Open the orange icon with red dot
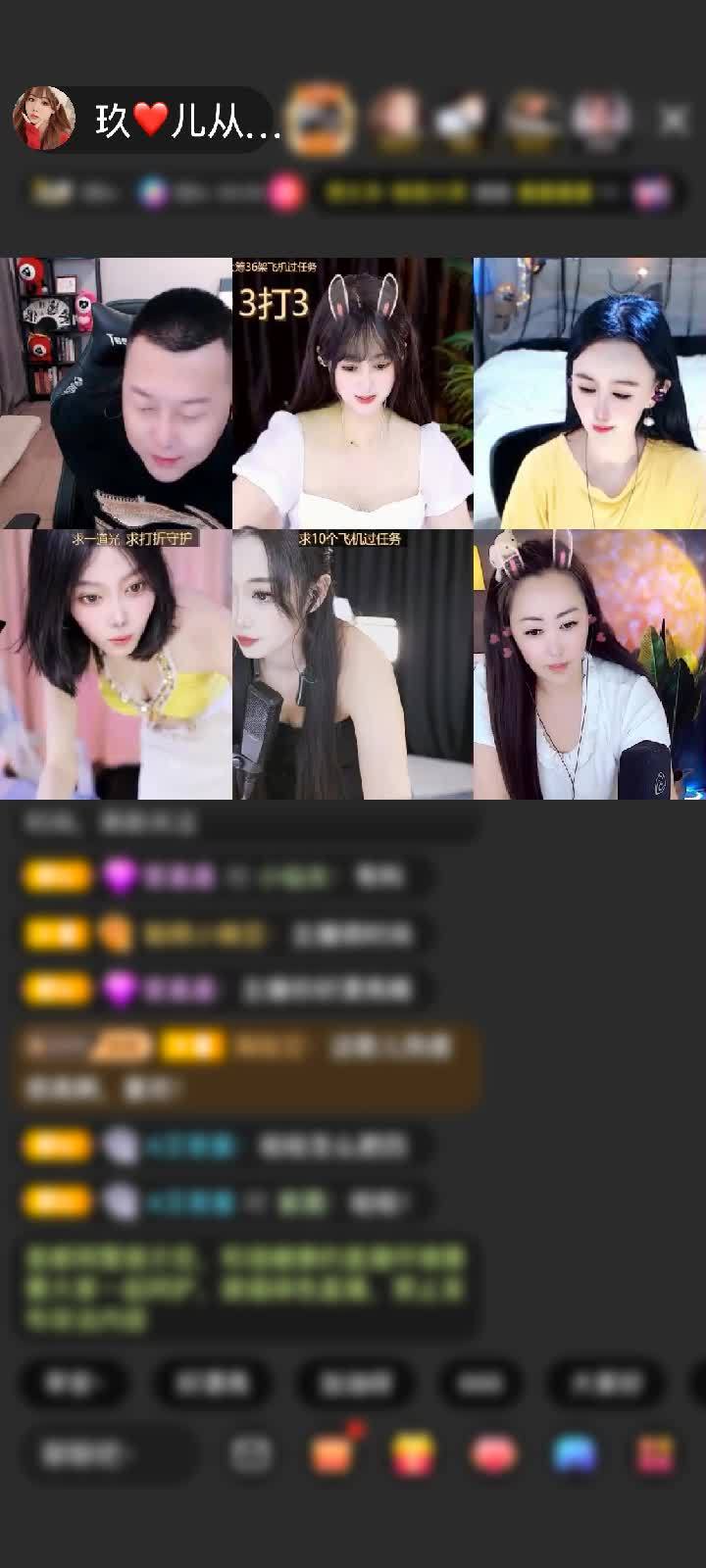 click(331, 1454)
